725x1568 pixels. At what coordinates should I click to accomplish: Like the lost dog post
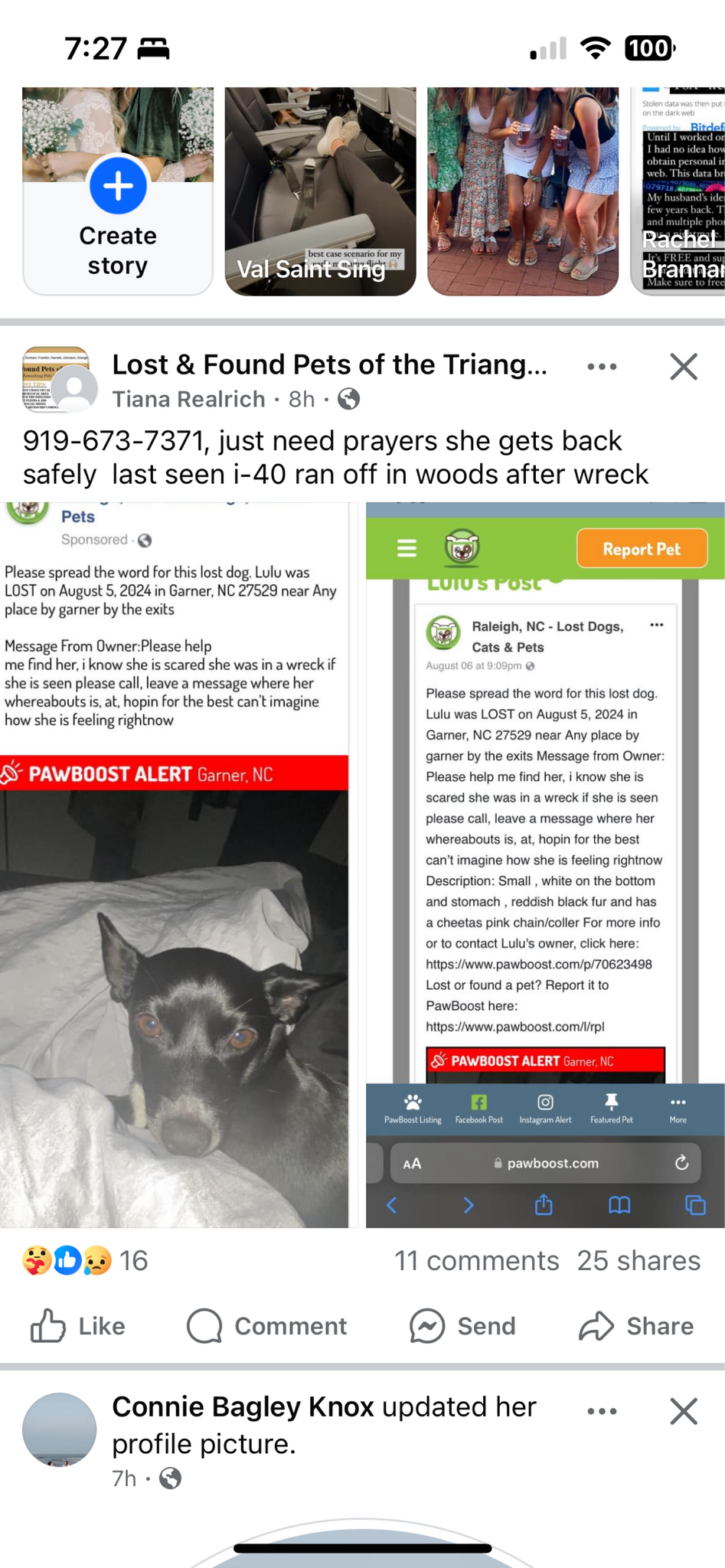(x=77, y=1325)
